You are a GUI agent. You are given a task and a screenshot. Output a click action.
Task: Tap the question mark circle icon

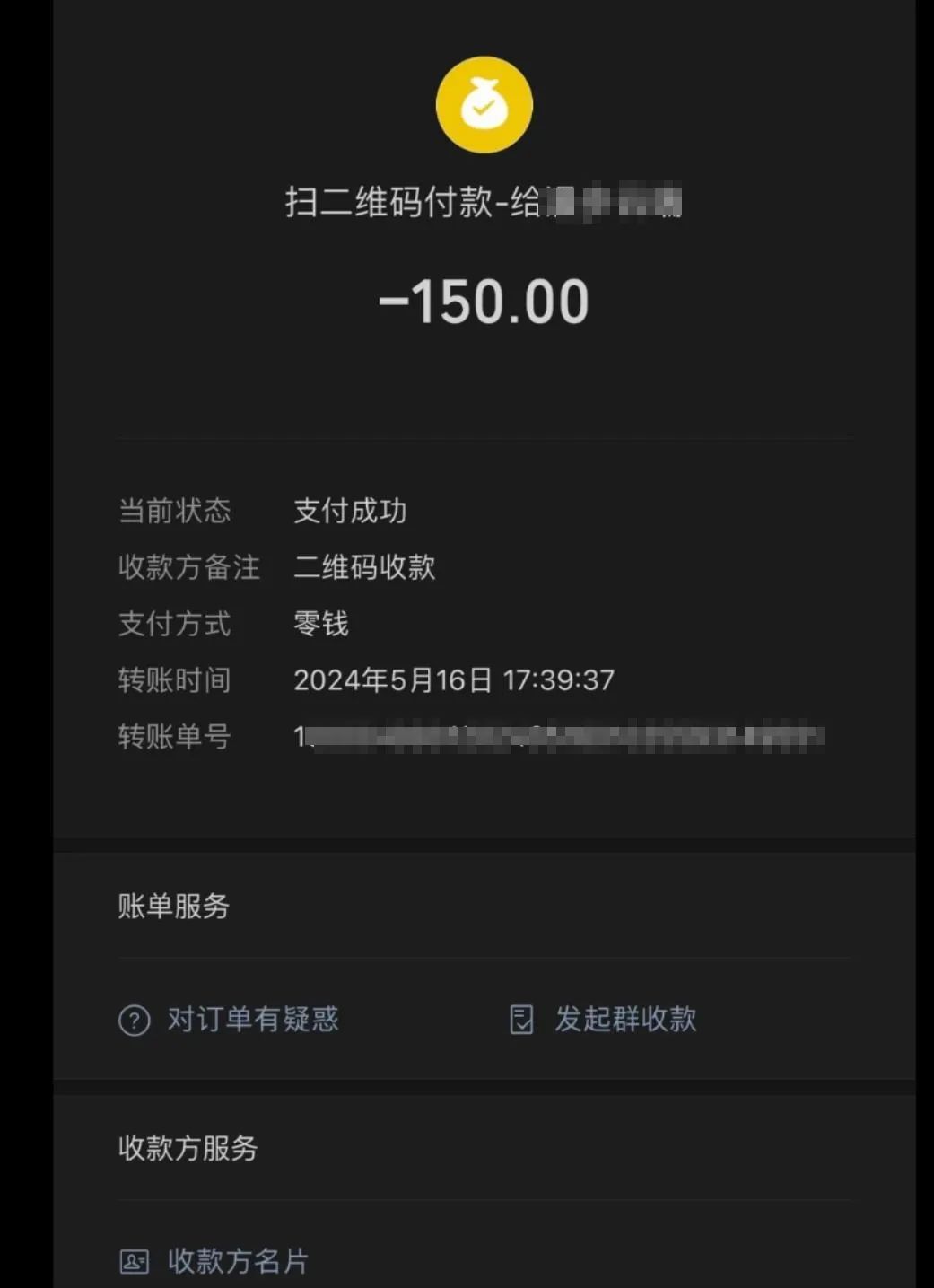[x=132, y=1020]
